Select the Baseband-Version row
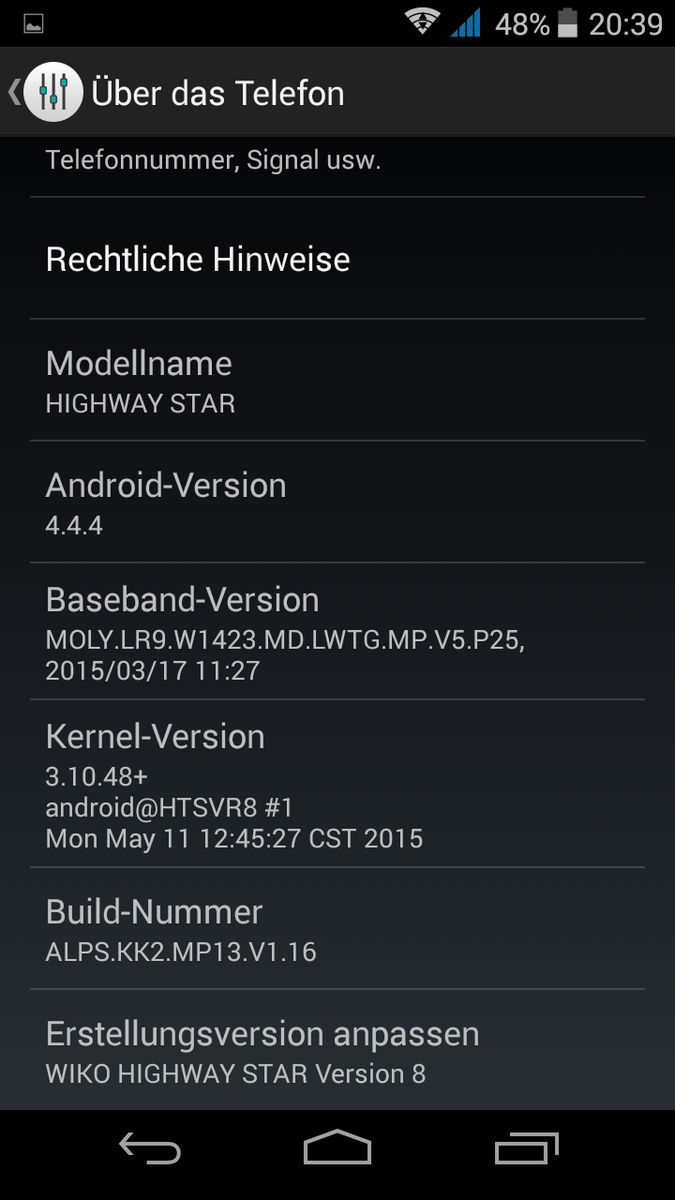 [x=337, y=631]
